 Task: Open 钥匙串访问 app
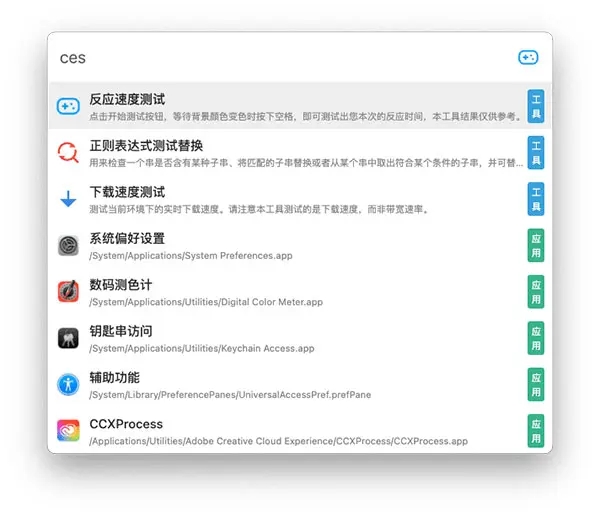point(290,338)
